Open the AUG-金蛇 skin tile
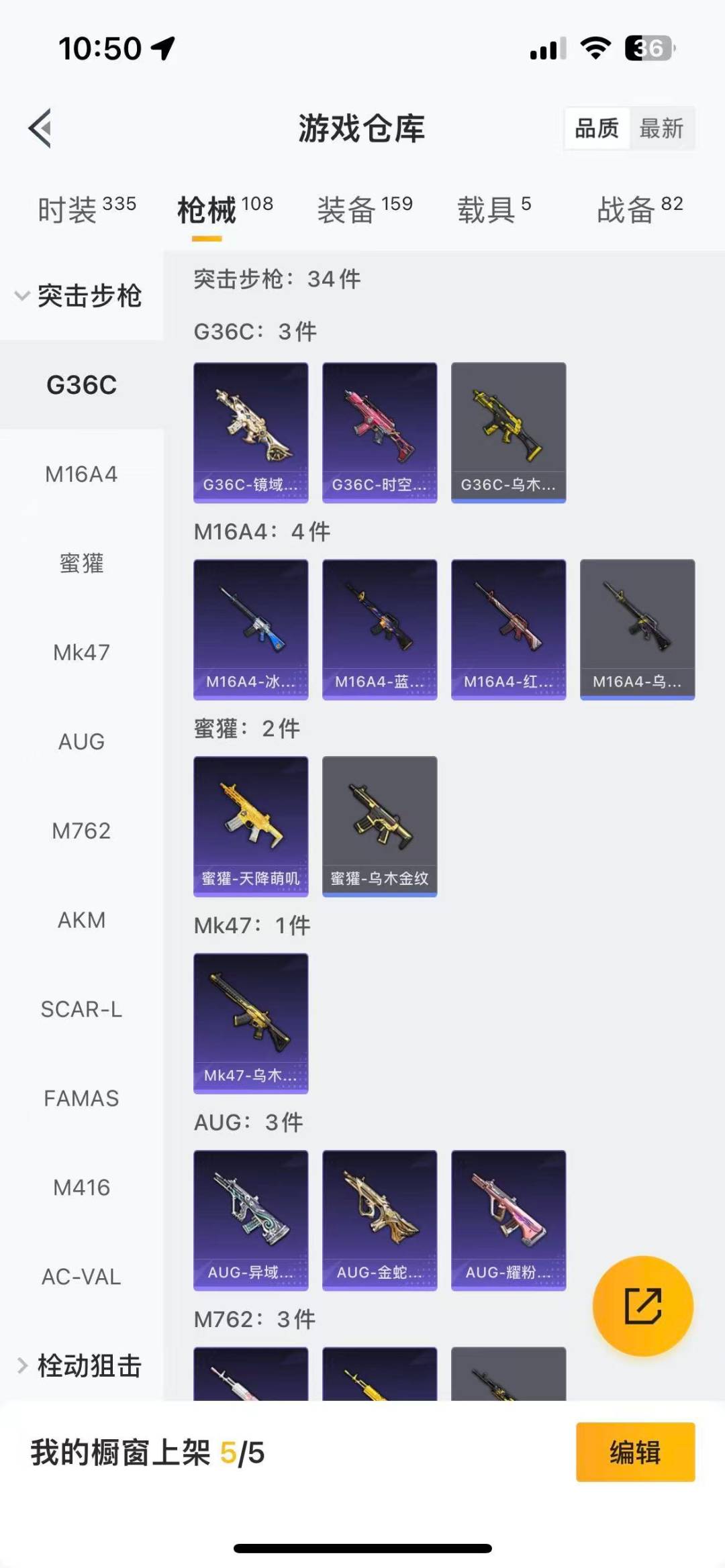This screenshot has width=725, height=1568. 379,1220
